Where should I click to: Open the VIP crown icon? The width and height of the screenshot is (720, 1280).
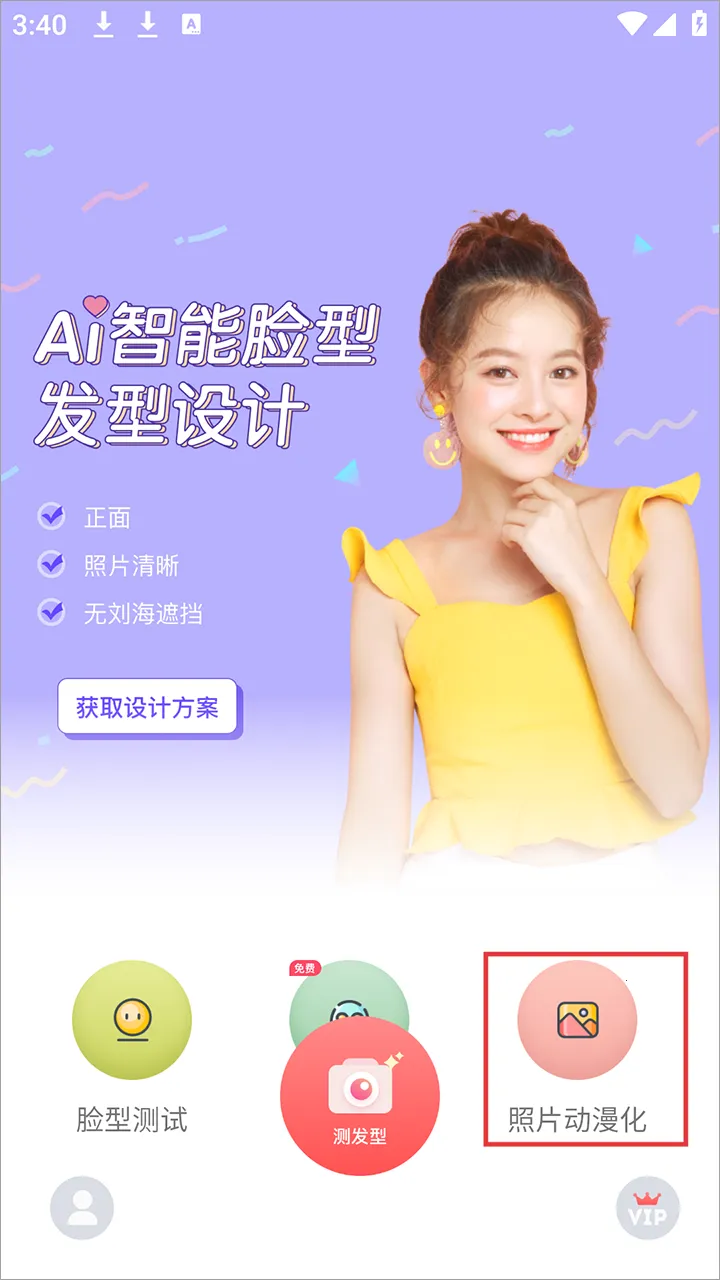click(647, 1208)
